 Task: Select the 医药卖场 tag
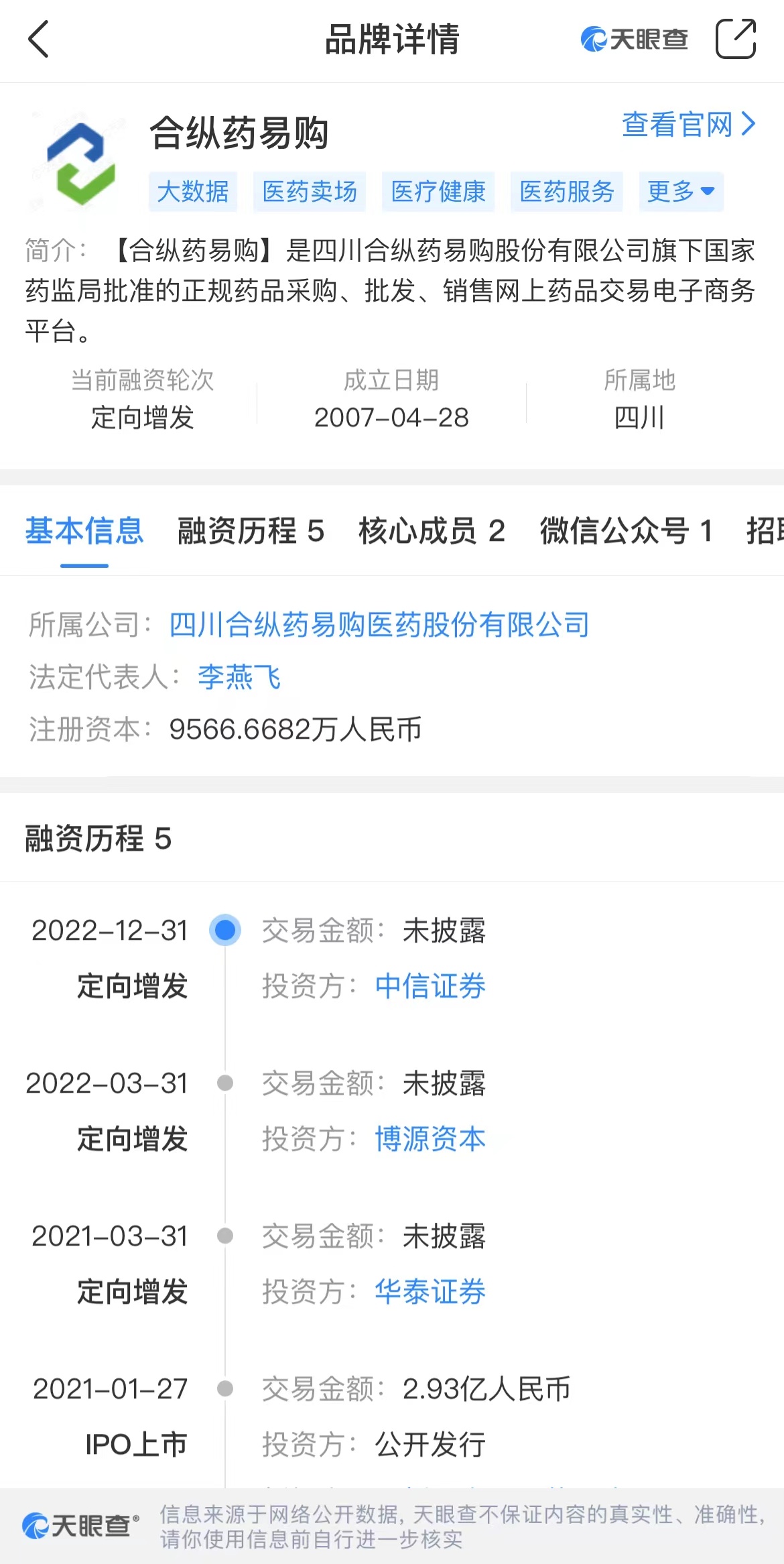[x=310, y=192]
